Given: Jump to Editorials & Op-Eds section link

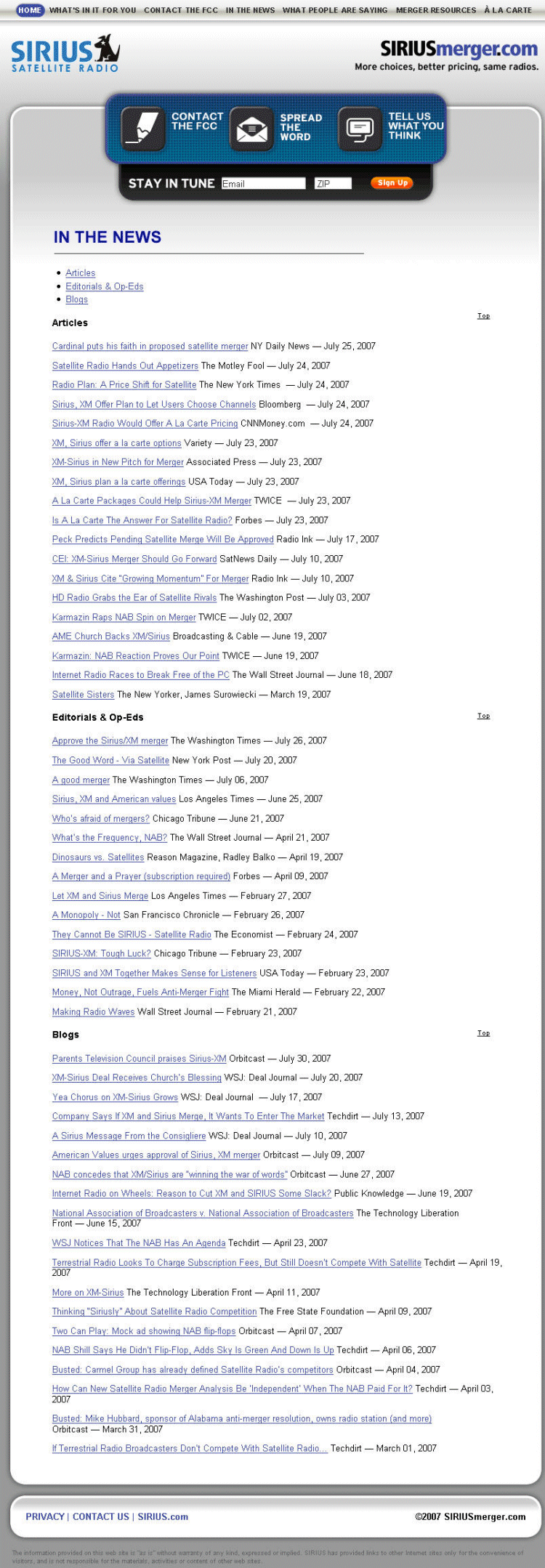Looking at the screenshot, I should coord(104,286).
